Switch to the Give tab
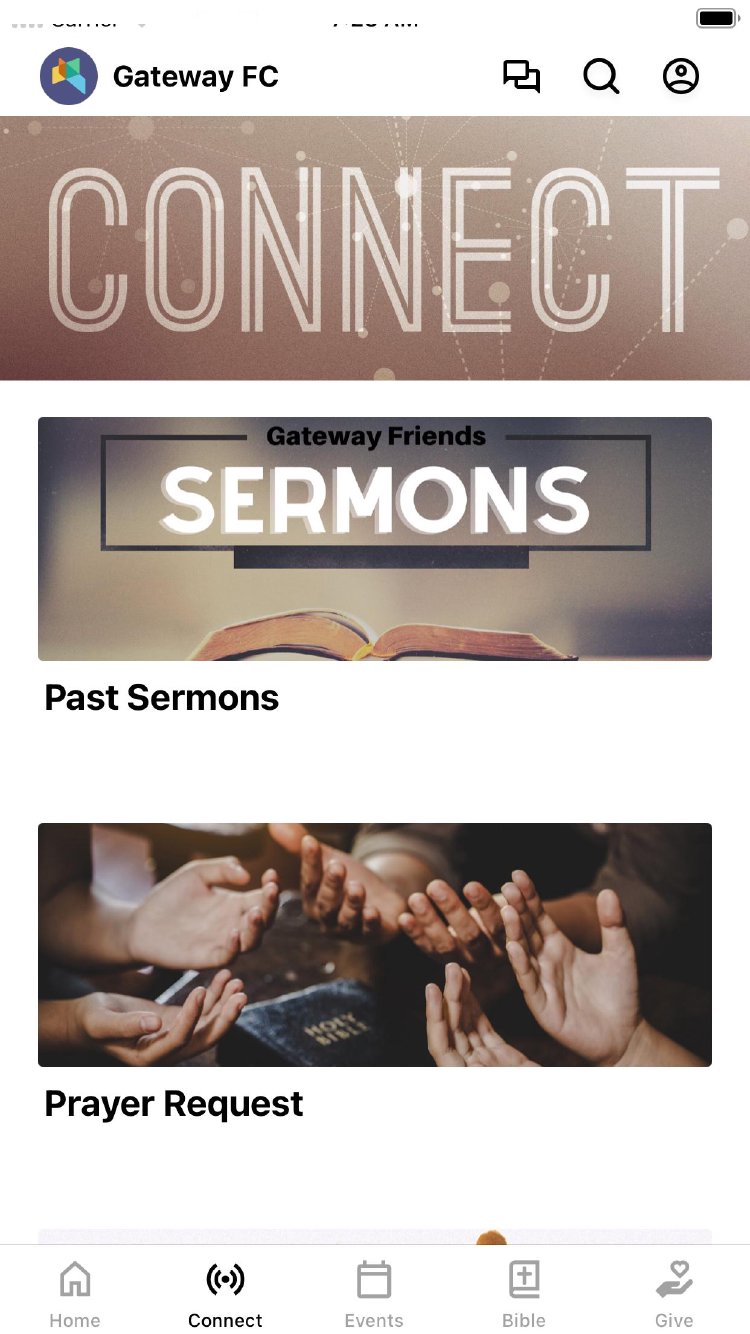The height and width of the screenshot is (1334, 750). [x=674, y=1292]
